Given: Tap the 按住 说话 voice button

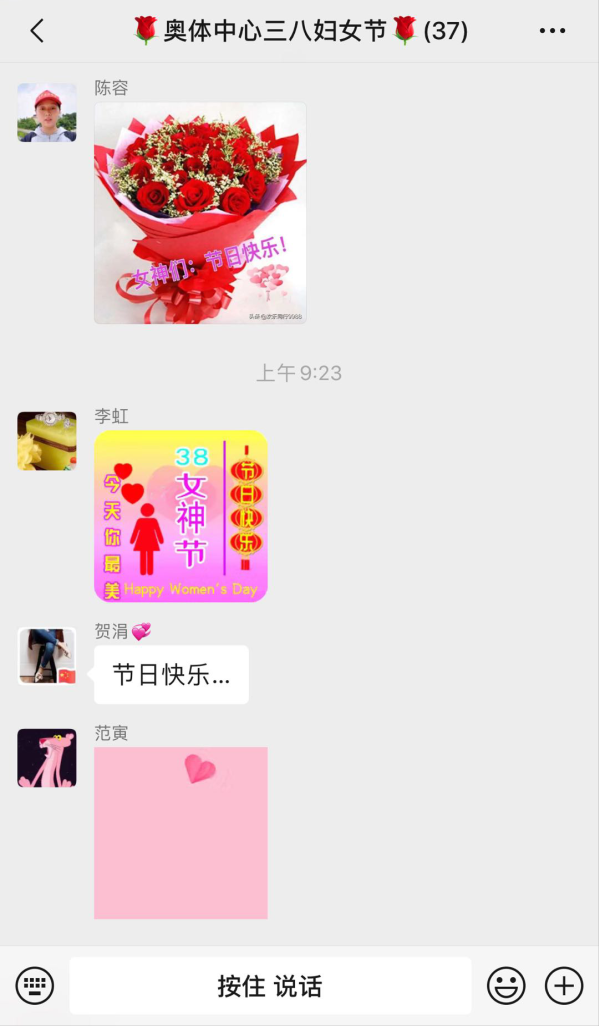Looking at the screenshot, I should coord(270,986).
